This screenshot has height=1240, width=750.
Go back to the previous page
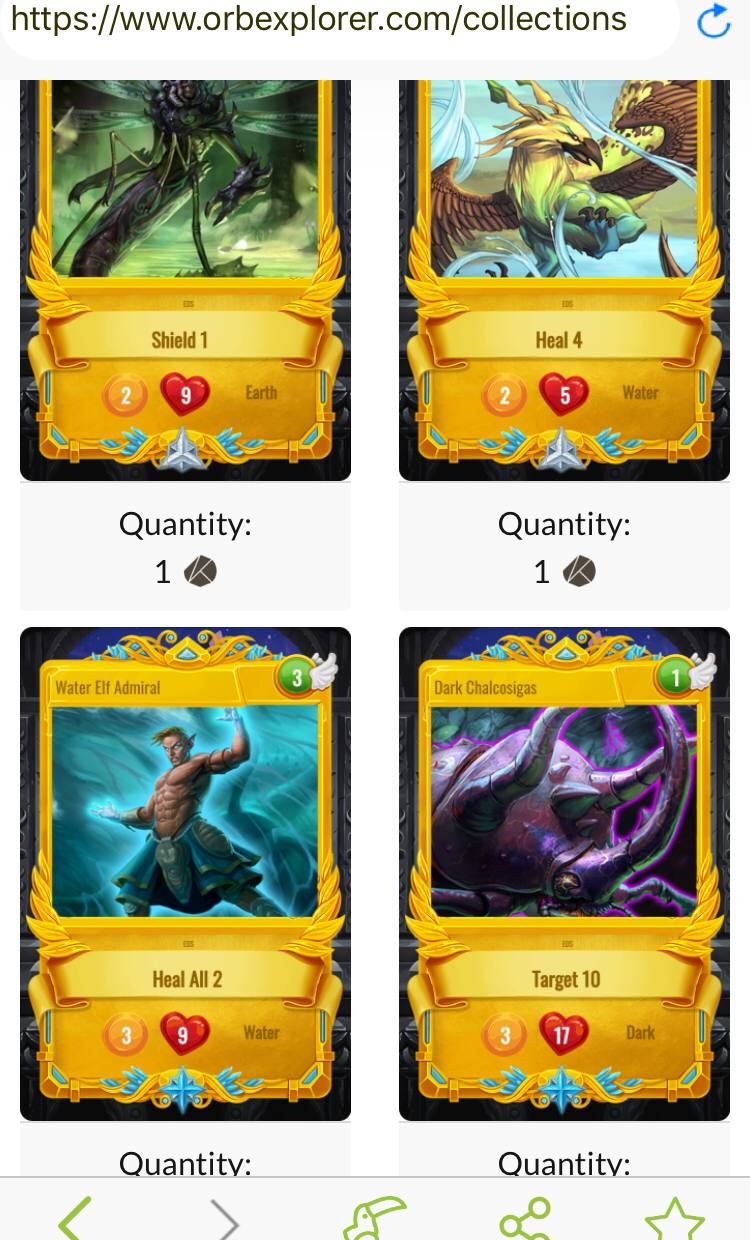[x=74, y=1218]
